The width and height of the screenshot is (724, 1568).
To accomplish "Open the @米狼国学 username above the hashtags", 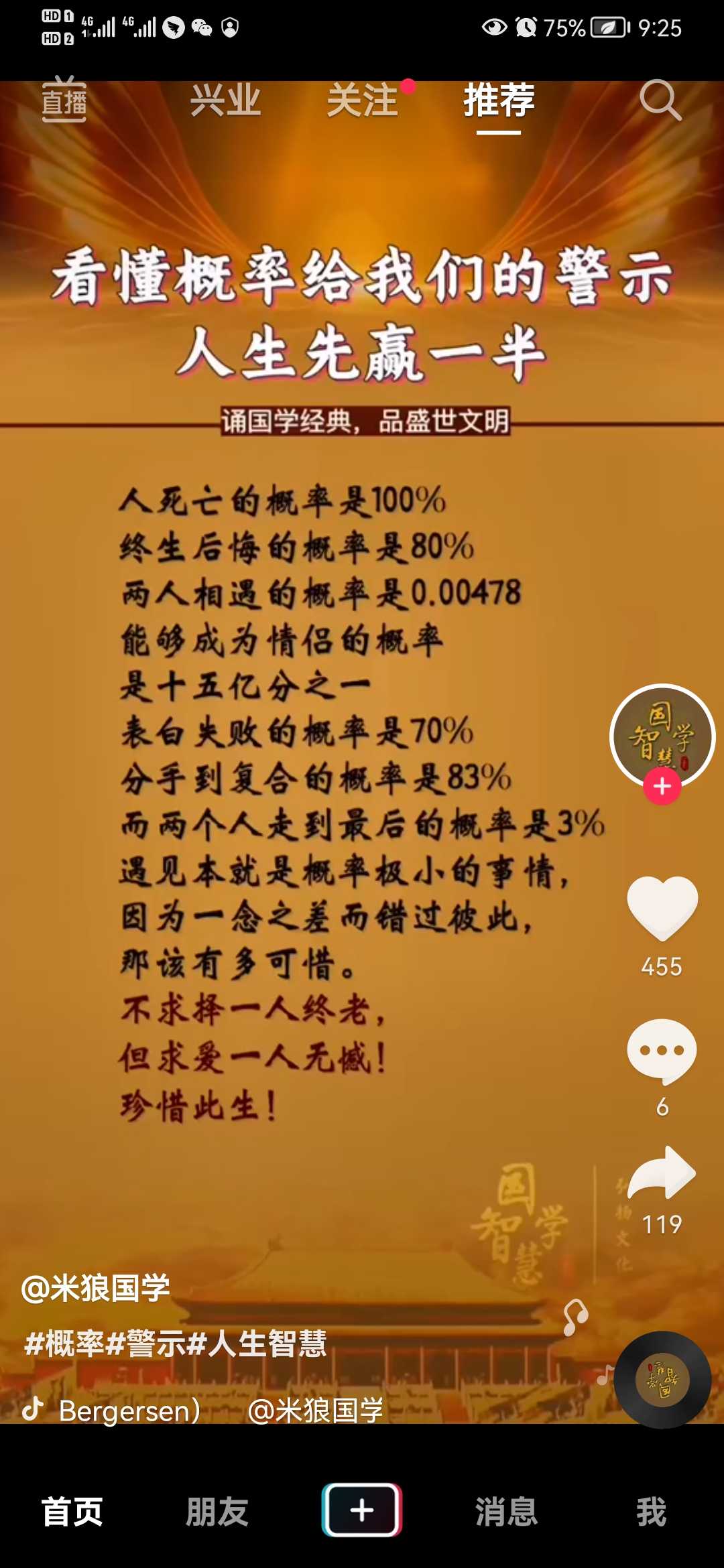I will [x=95, y=1288].
